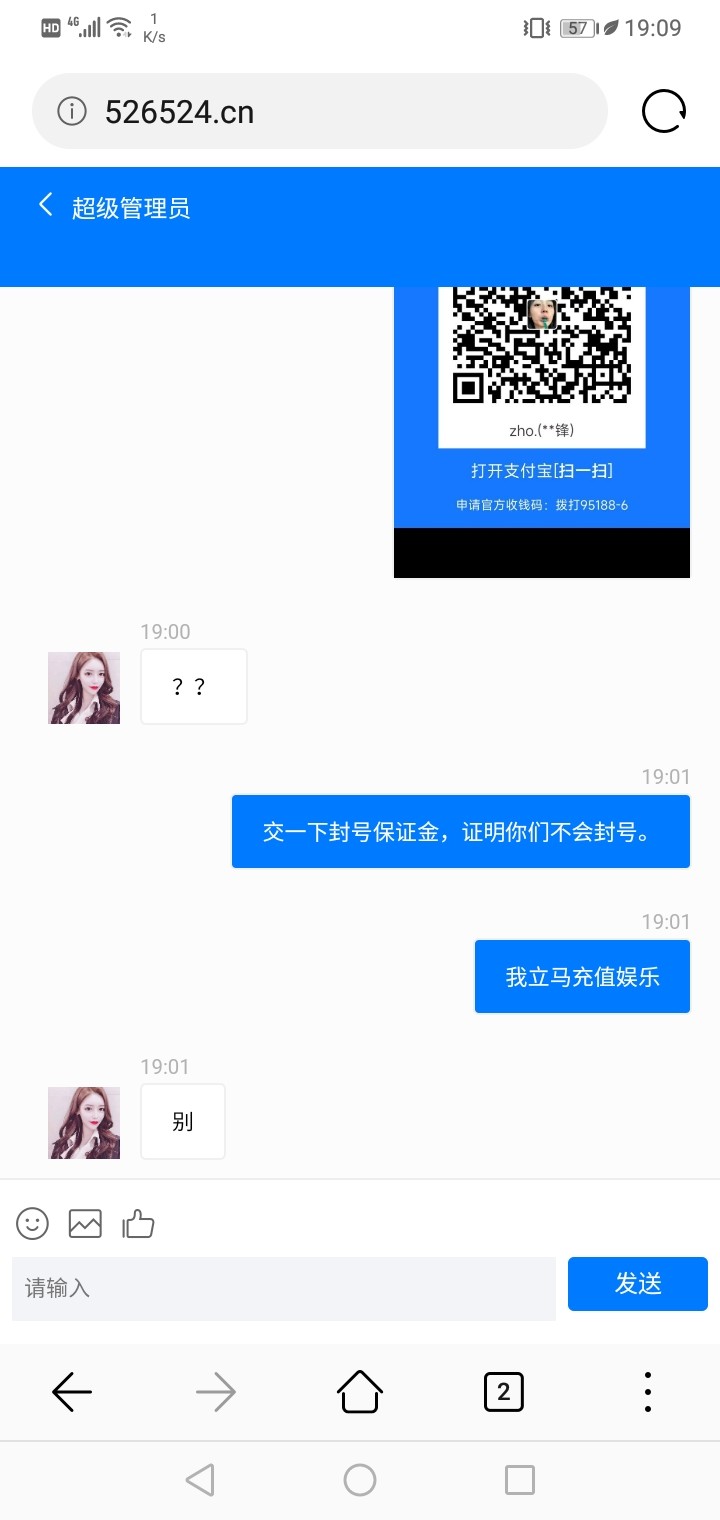Open the browser tab switcher
720x1520 pixels.
[x=503, y=1391]
